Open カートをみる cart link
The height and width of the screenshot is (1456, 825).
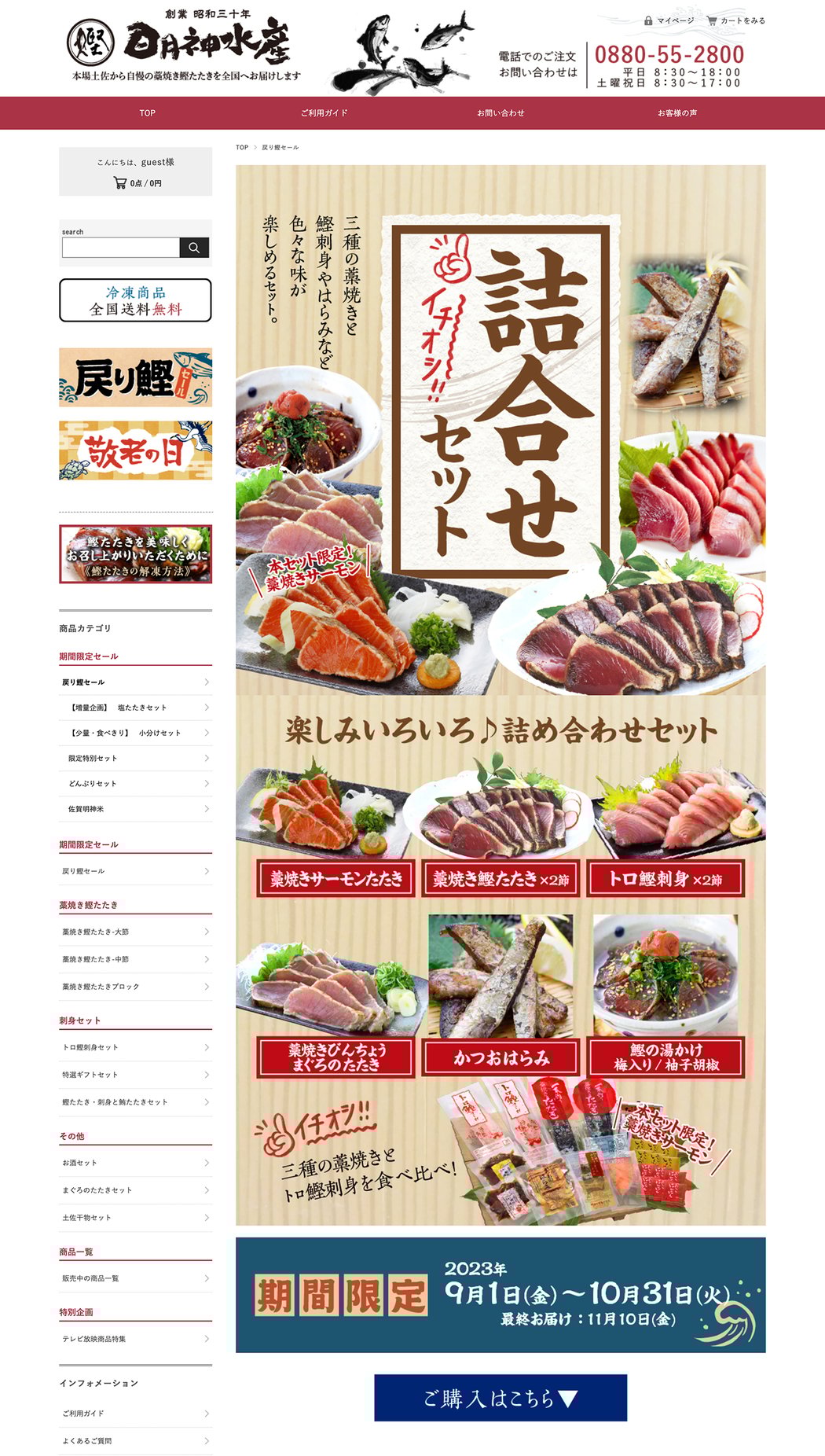click(736, 20)
